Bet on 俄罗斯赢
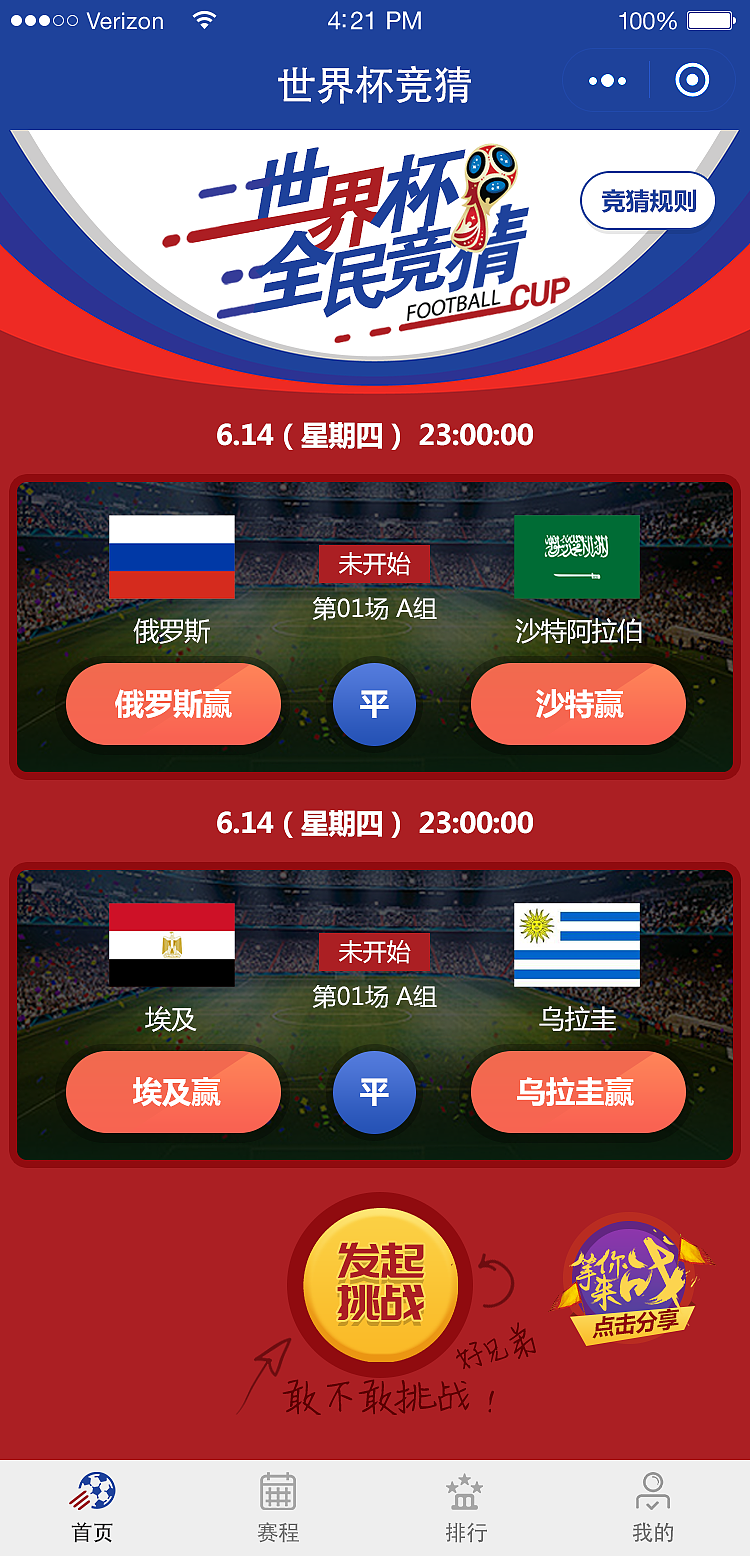750x1556 pixels. [x=173, y=704]
